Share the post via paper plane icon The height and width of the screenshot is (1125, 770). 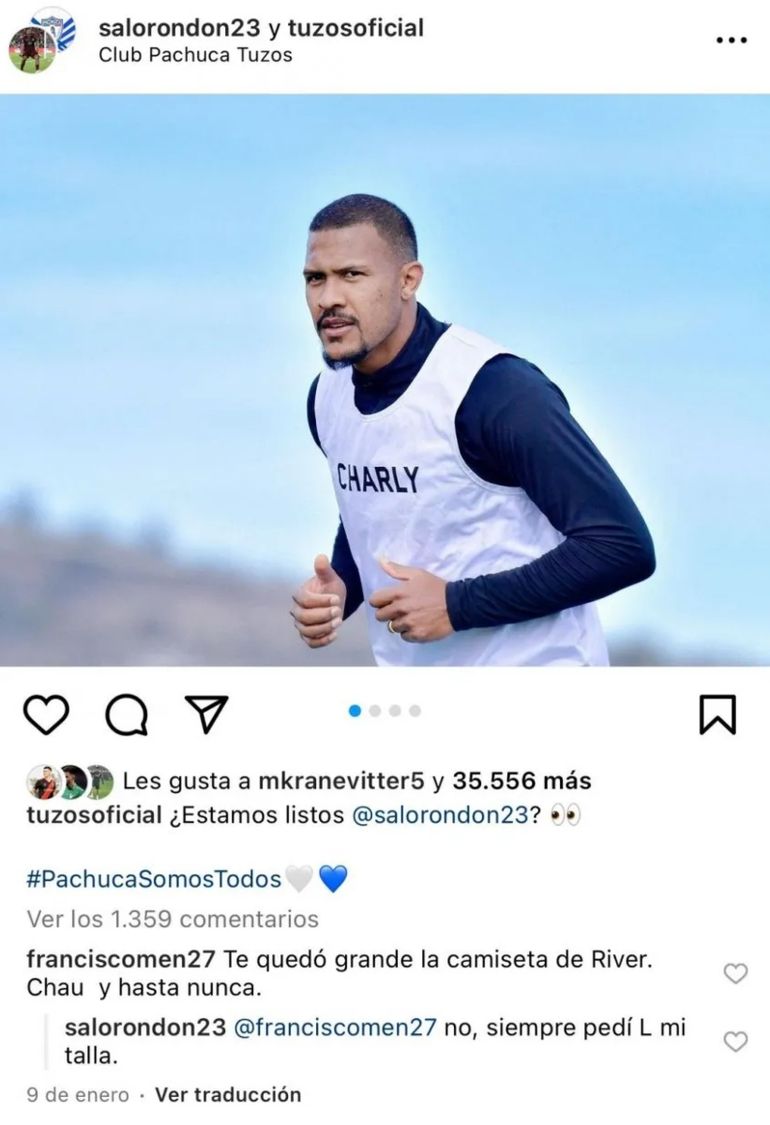pyautogui.click(x=207, y=714)
